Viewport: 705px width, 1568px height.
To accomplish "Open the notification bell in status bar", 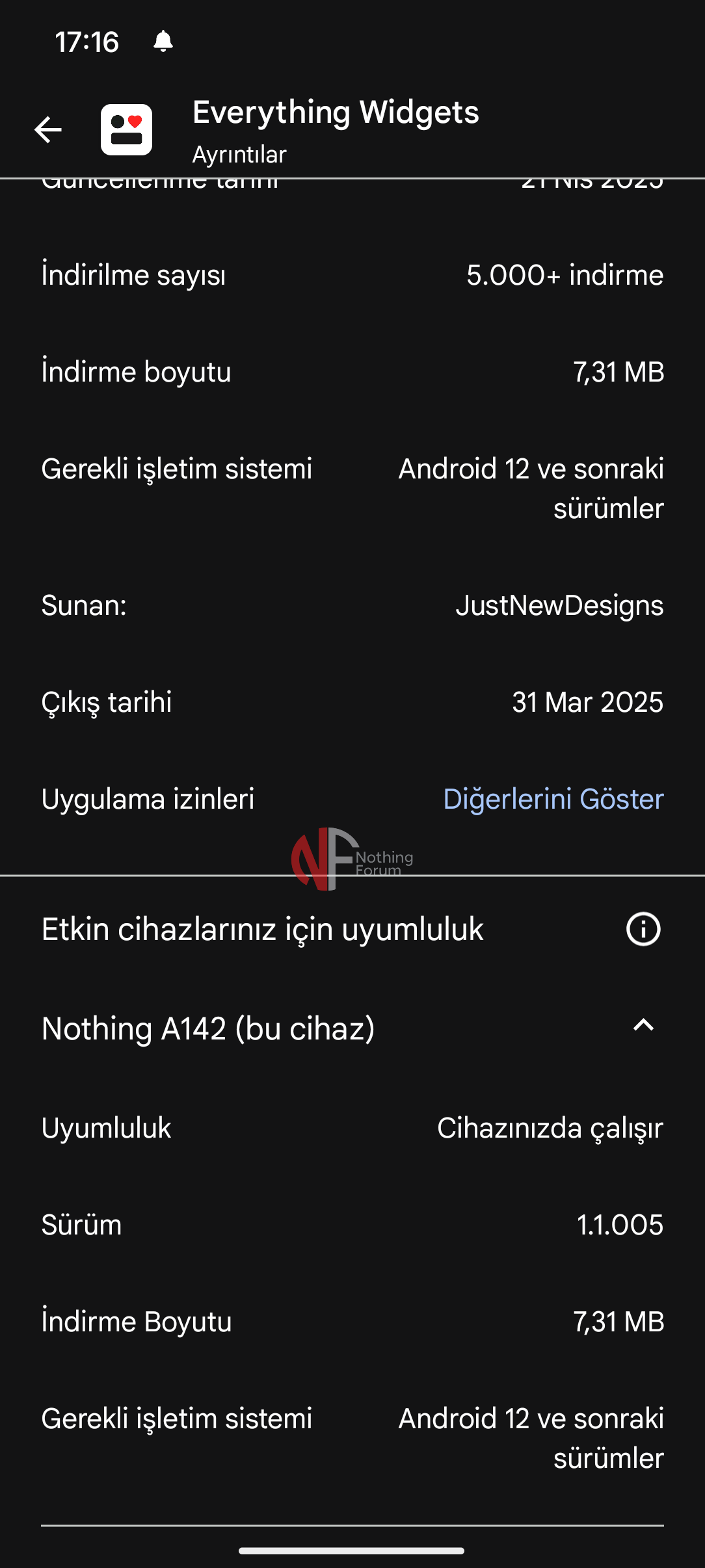I will [x=162, y=42].
